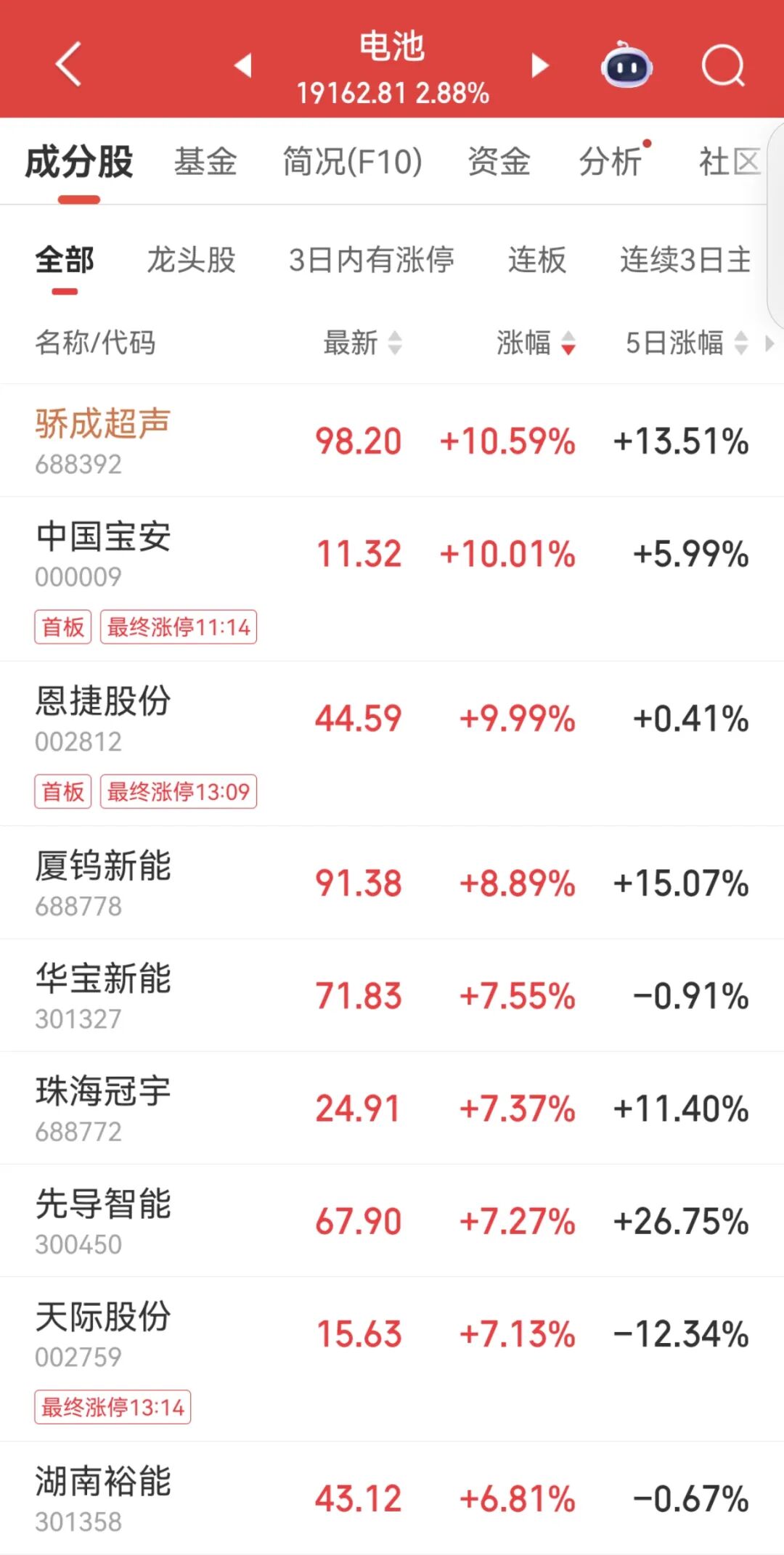Screen dimensions: 784x1555
Task: Switch to the 资金 tab
Action: pos(499,161)
